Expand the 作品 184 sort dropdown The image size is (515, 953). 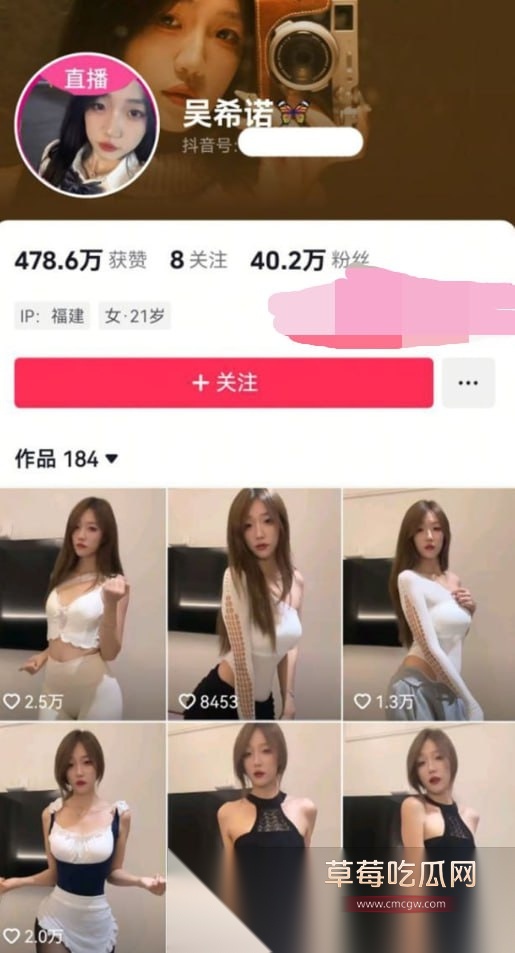66,459
